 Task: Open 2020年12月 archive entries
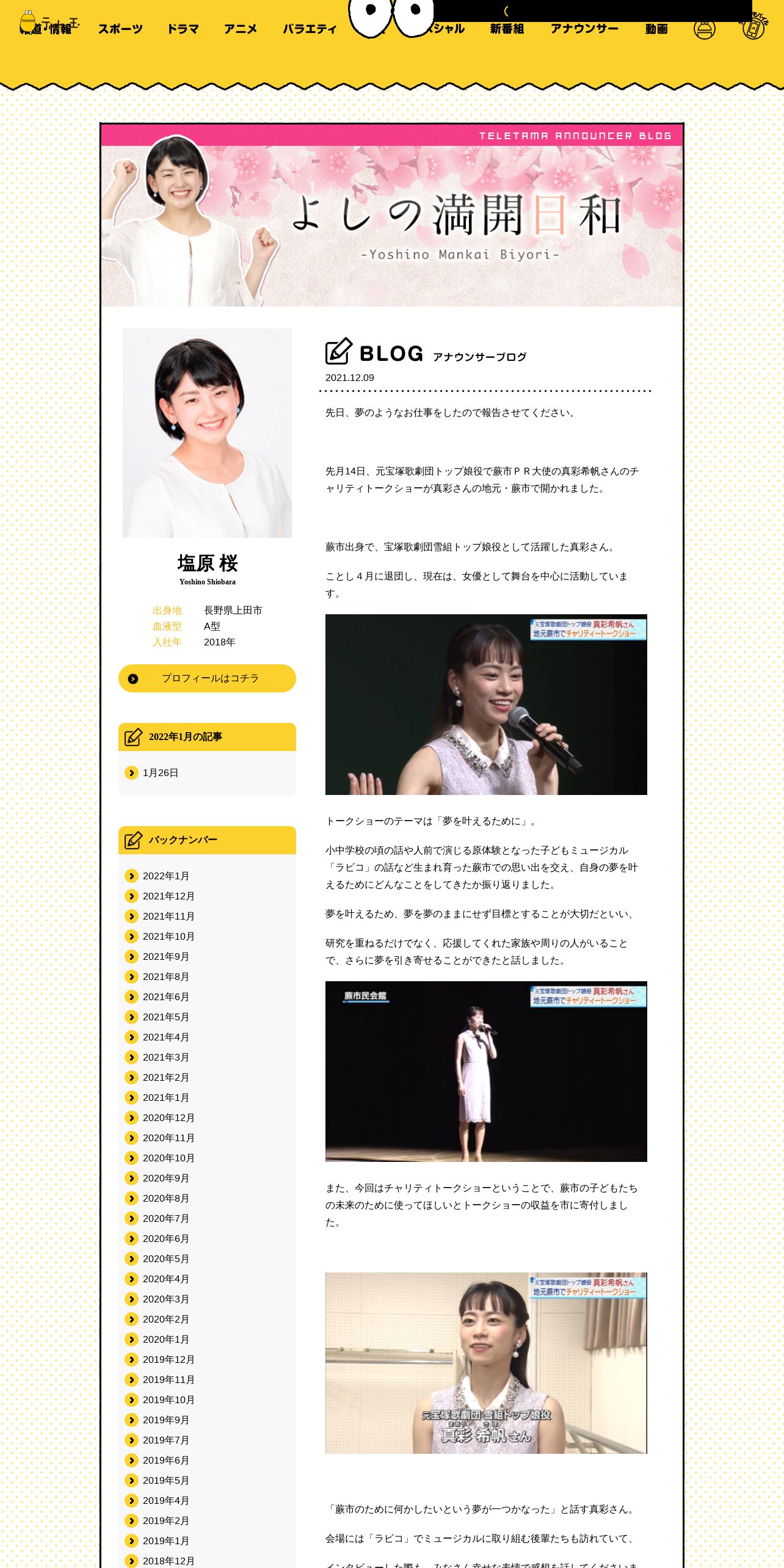(169, 1118)
